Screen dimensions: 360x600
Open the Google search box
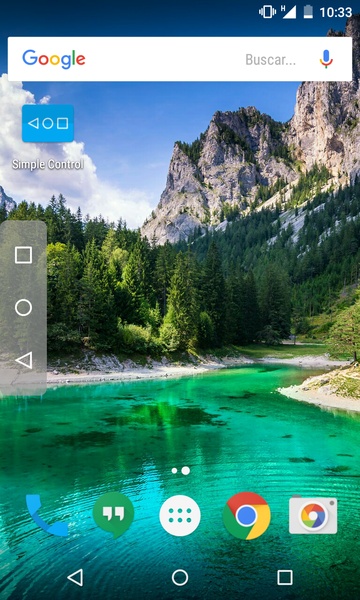tap(180, 59)
